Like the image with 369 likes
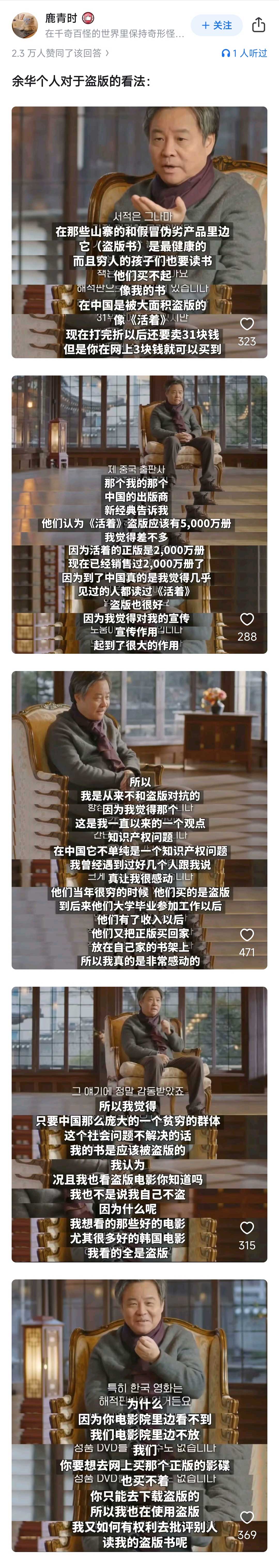 [x=247, y=1517]
